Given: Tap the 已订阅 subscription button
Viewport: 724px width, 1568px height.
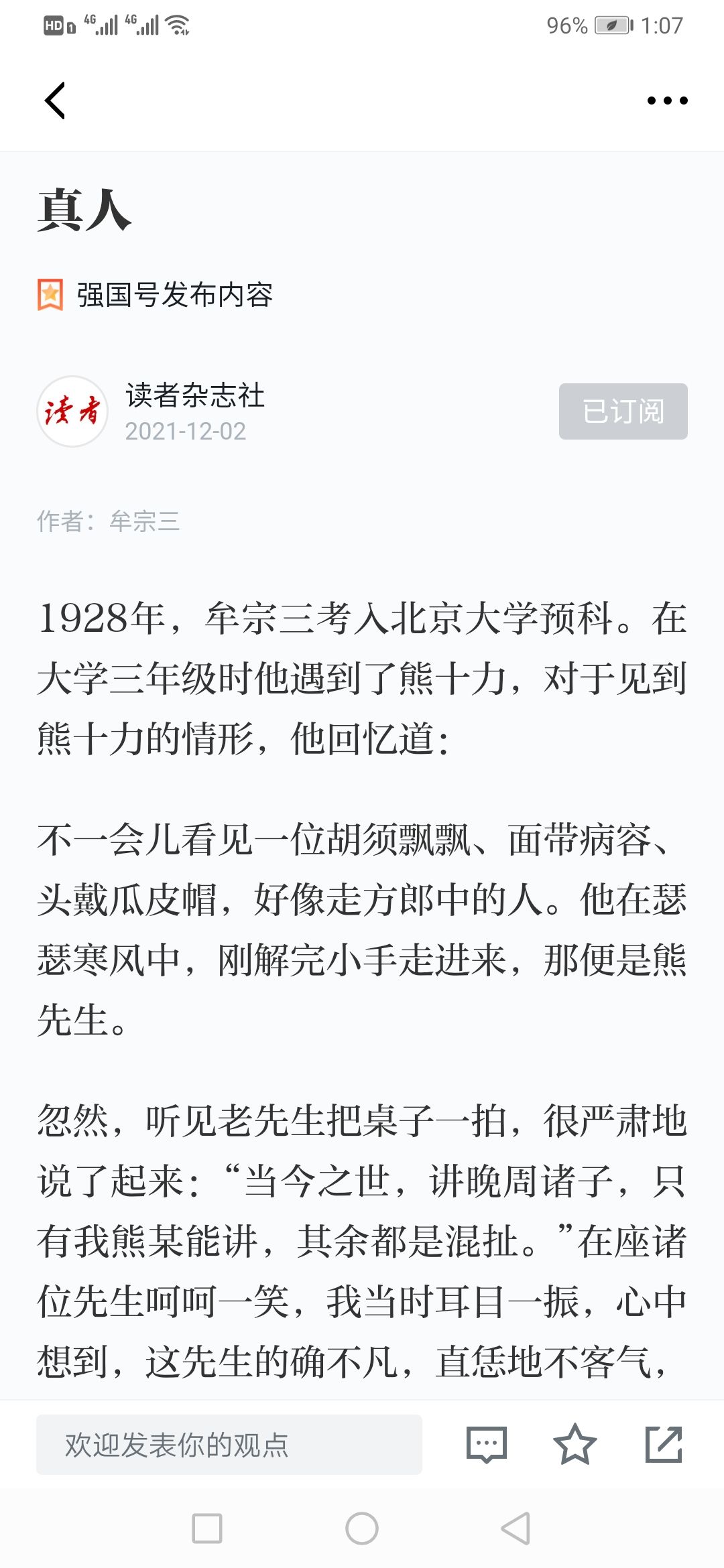Looking at the screenshot, I should [623, 411].
